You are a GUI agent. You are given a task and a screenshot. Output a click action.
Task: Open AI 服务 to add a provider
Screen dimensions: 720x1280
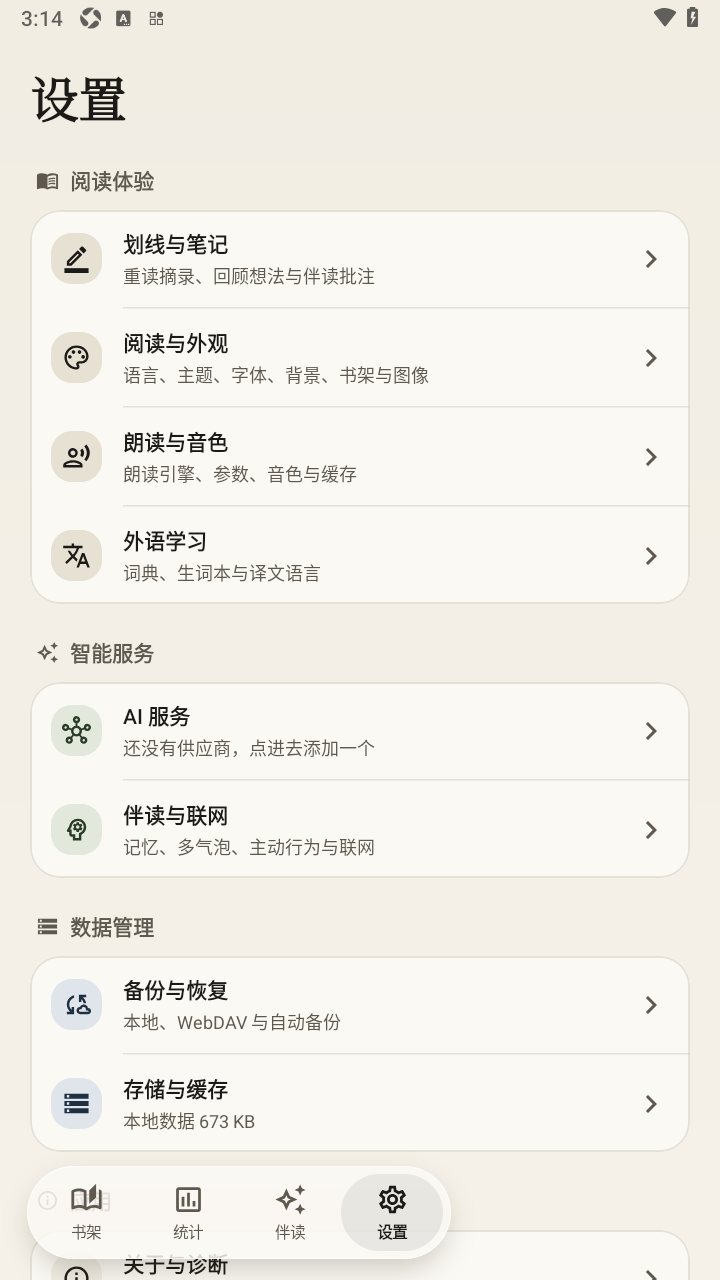360,731
